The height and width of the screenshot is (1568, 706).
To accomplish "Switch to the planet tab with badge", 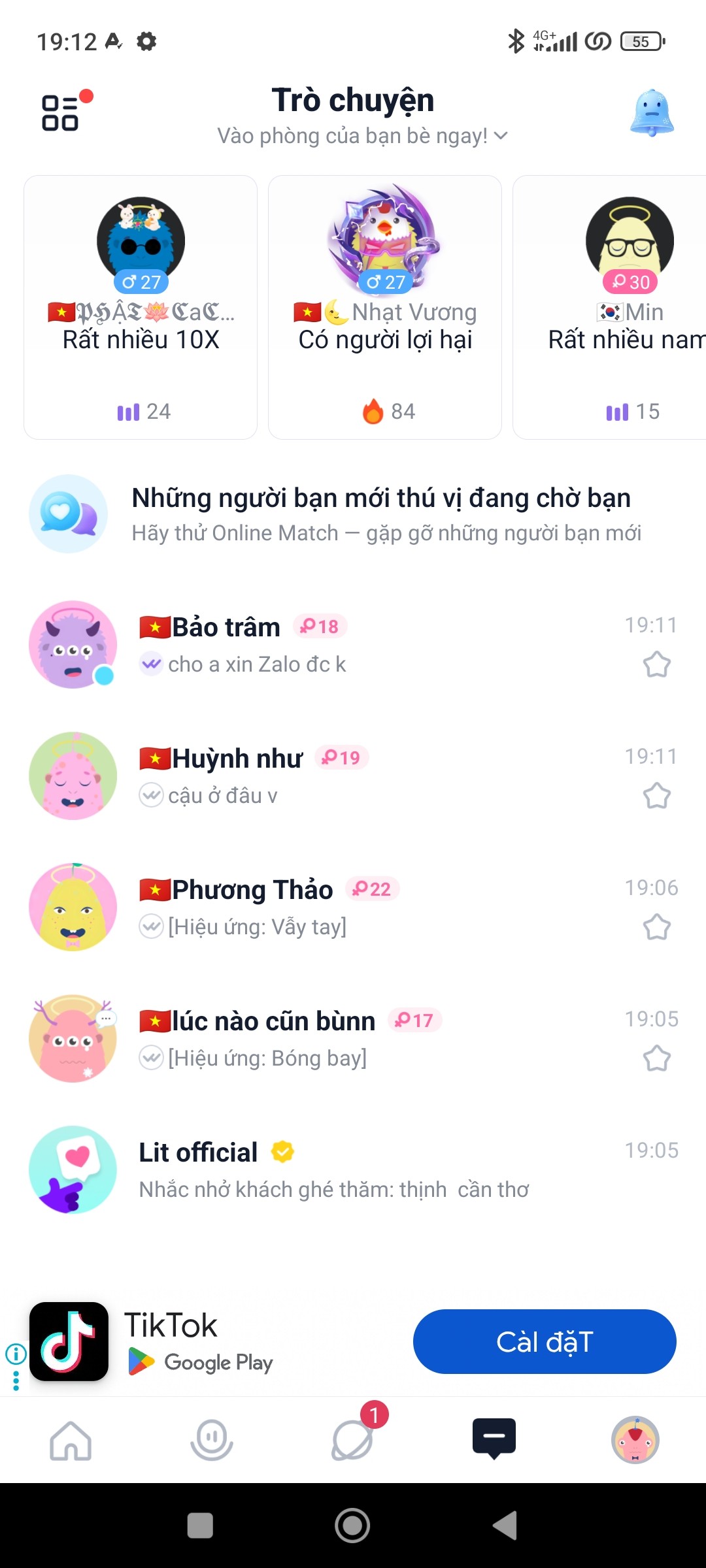I will pyautogui.click(x=353, y=1440).
